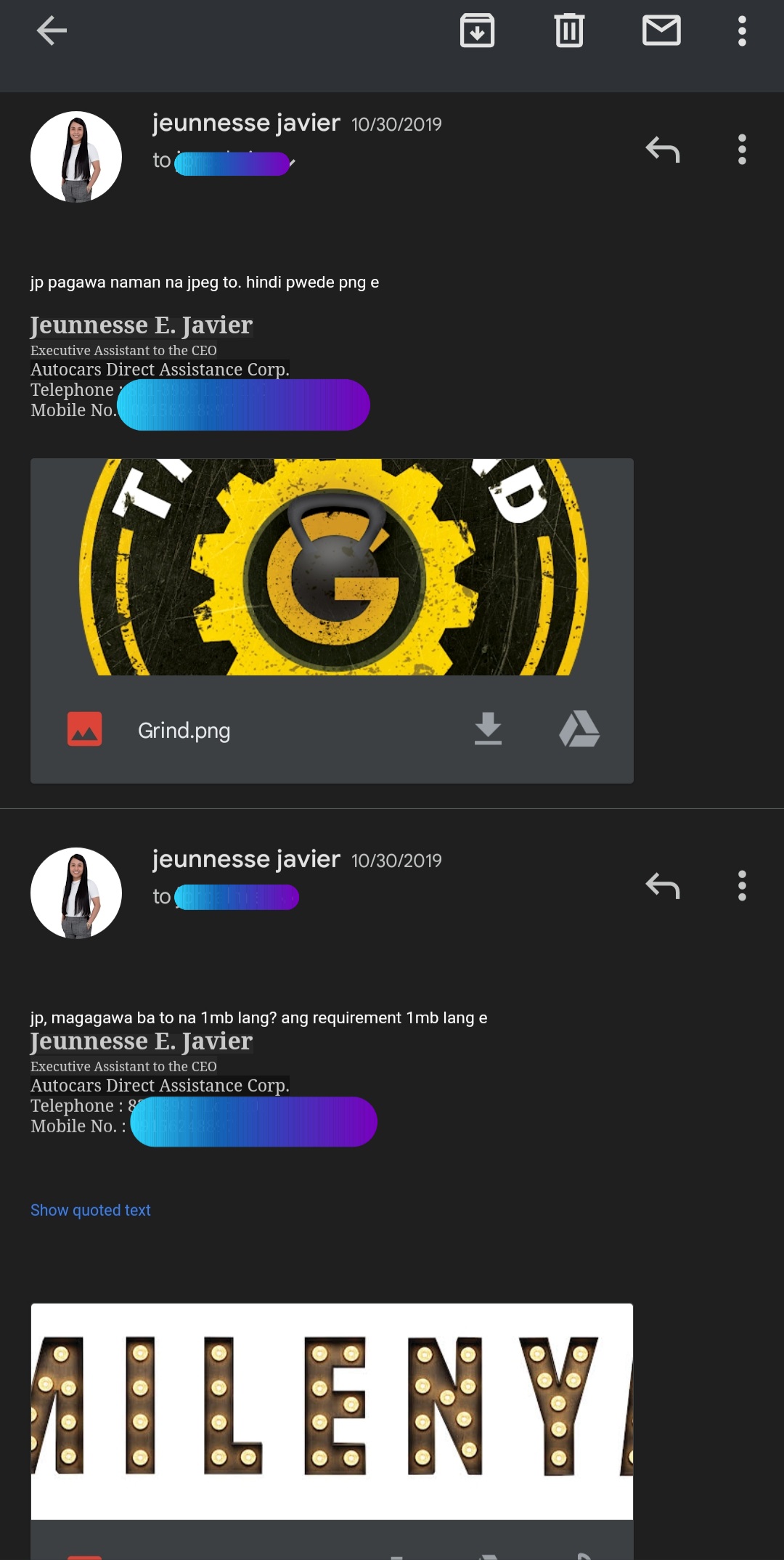Show quoted text
The width and height of the screenshot is (784, 1560).
click(x=91, y=1210)
